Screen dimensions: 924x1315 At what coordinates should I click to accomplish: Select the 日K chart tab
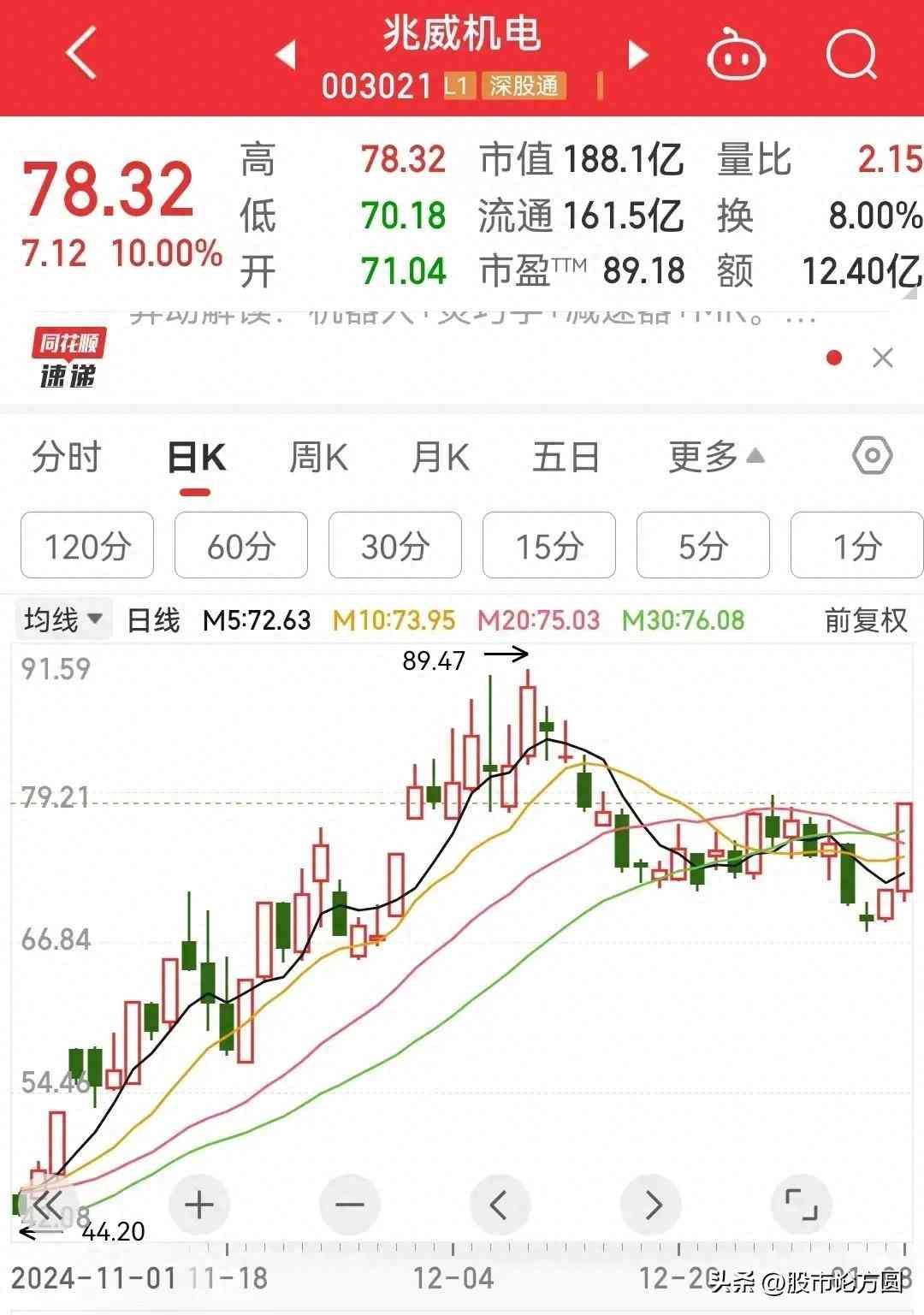(196, 459)
